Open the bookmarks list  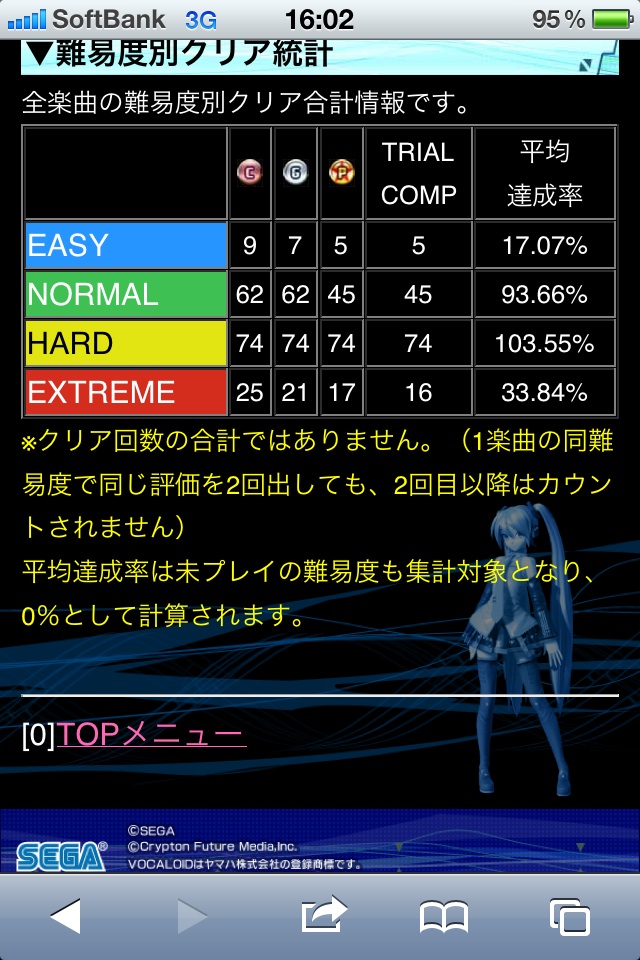point(444,915)
